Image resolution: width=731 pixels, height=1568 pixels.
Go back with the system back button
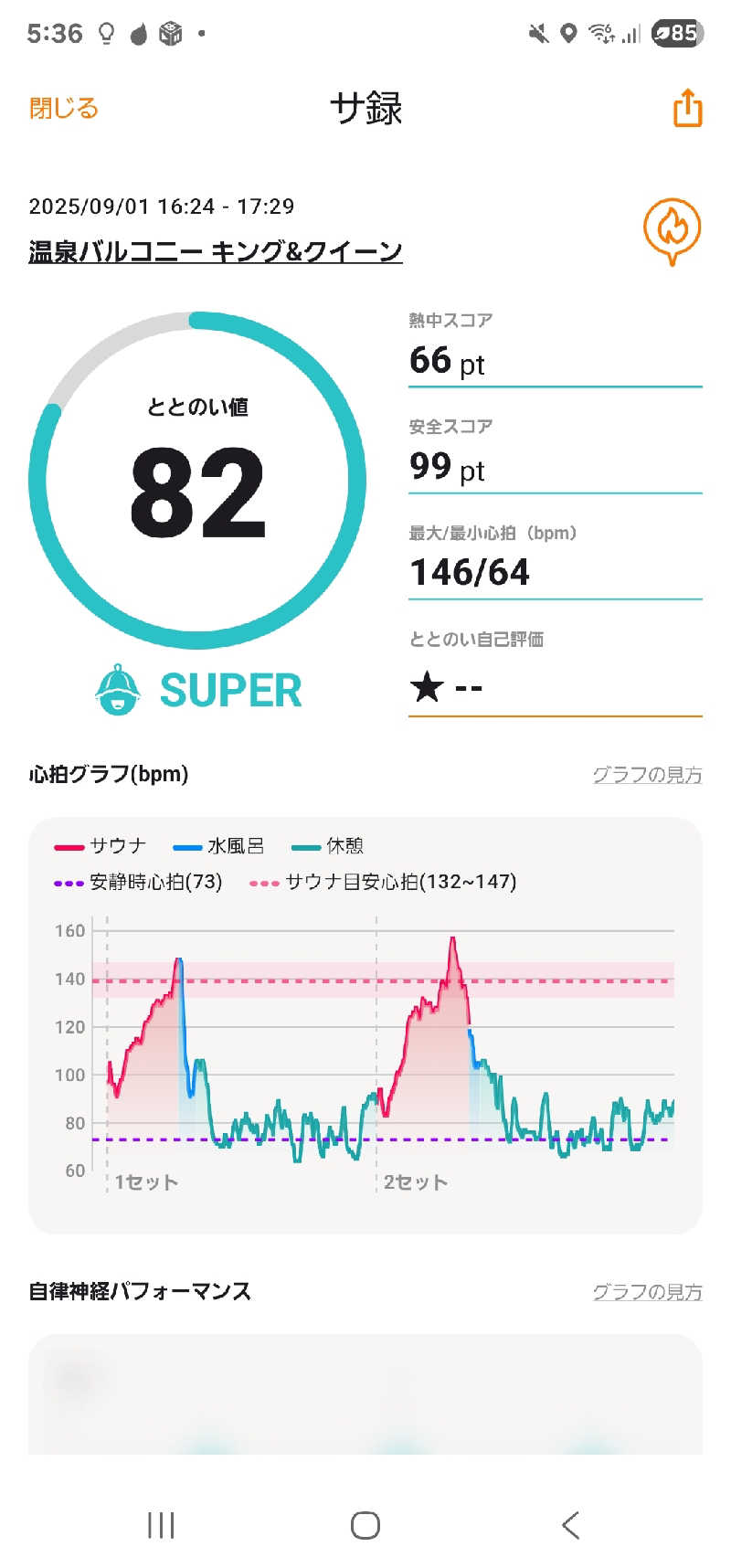[x=570, y=1524]
